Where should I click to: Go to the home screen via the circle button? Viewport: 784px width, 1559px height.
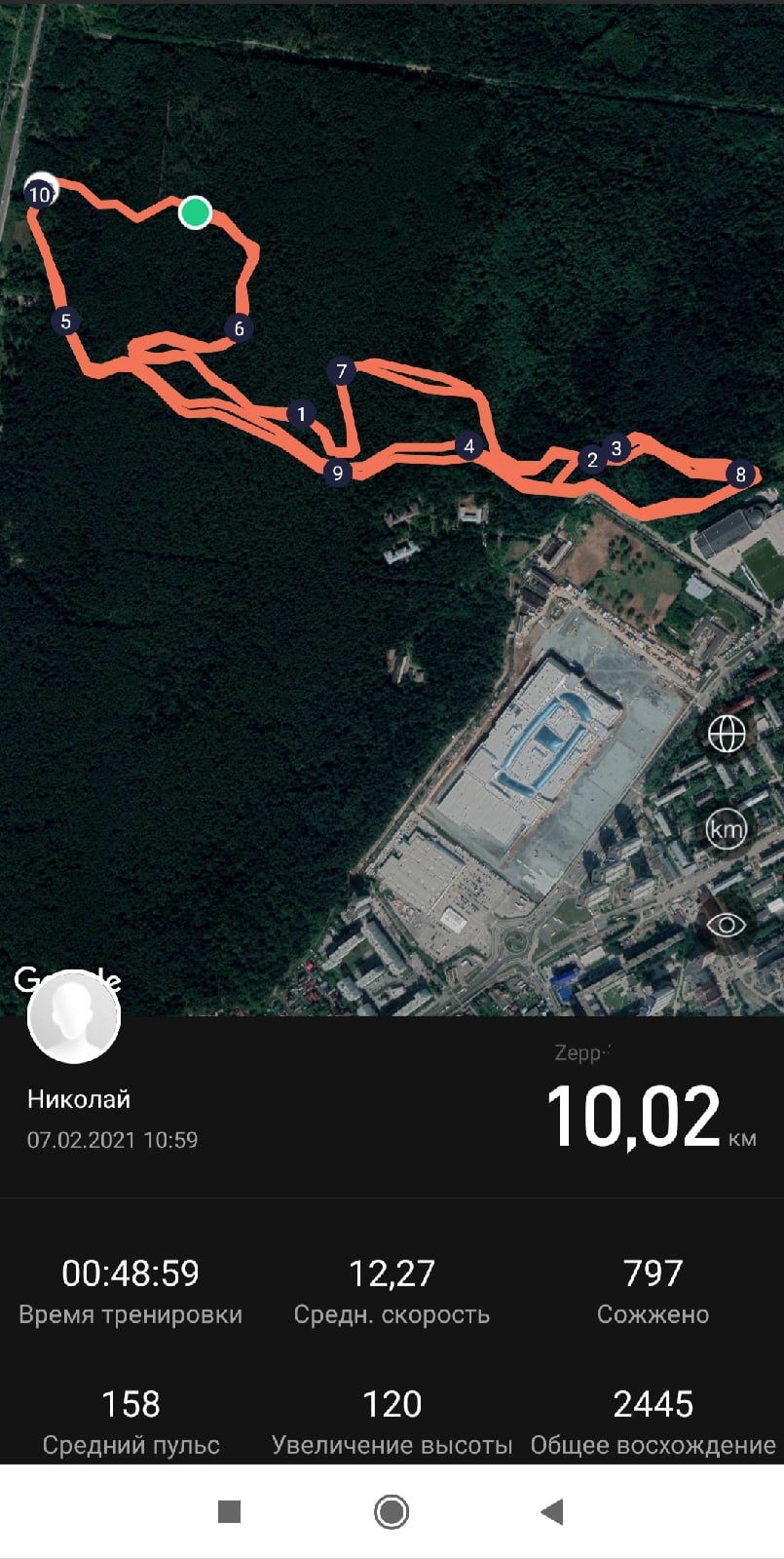pyautogui.click(x=392, y=1511)
